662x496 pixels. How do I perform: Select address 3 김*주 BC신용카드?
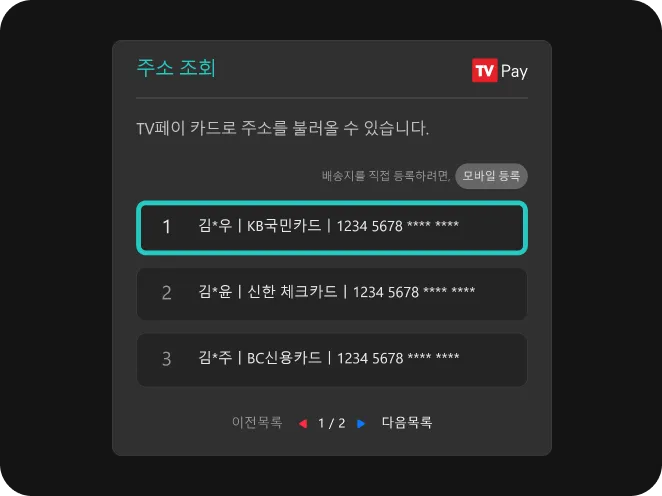pos(331,359)
